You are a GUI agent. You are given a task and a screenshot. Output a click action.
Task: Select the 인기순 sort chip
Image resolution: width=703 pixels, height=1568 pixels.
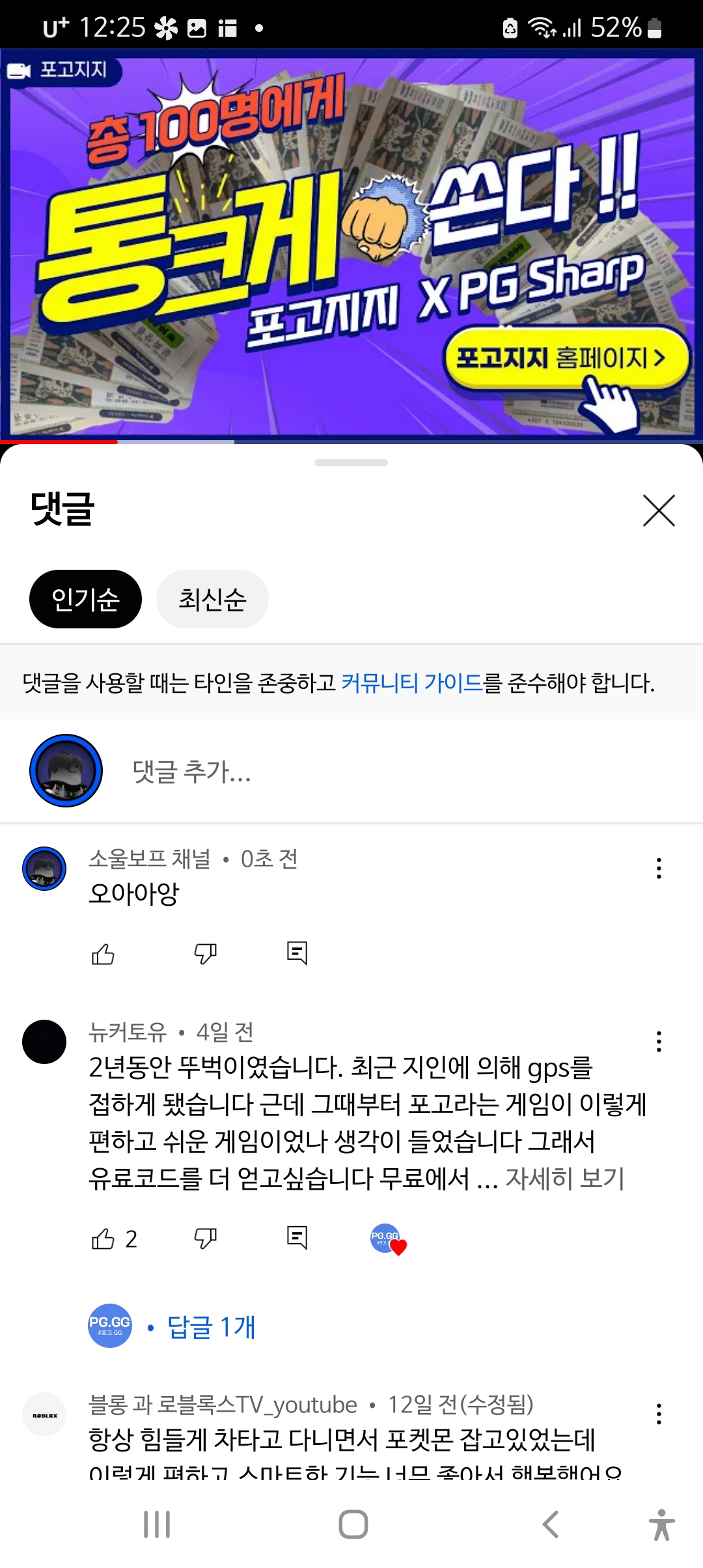coord(85,599)
